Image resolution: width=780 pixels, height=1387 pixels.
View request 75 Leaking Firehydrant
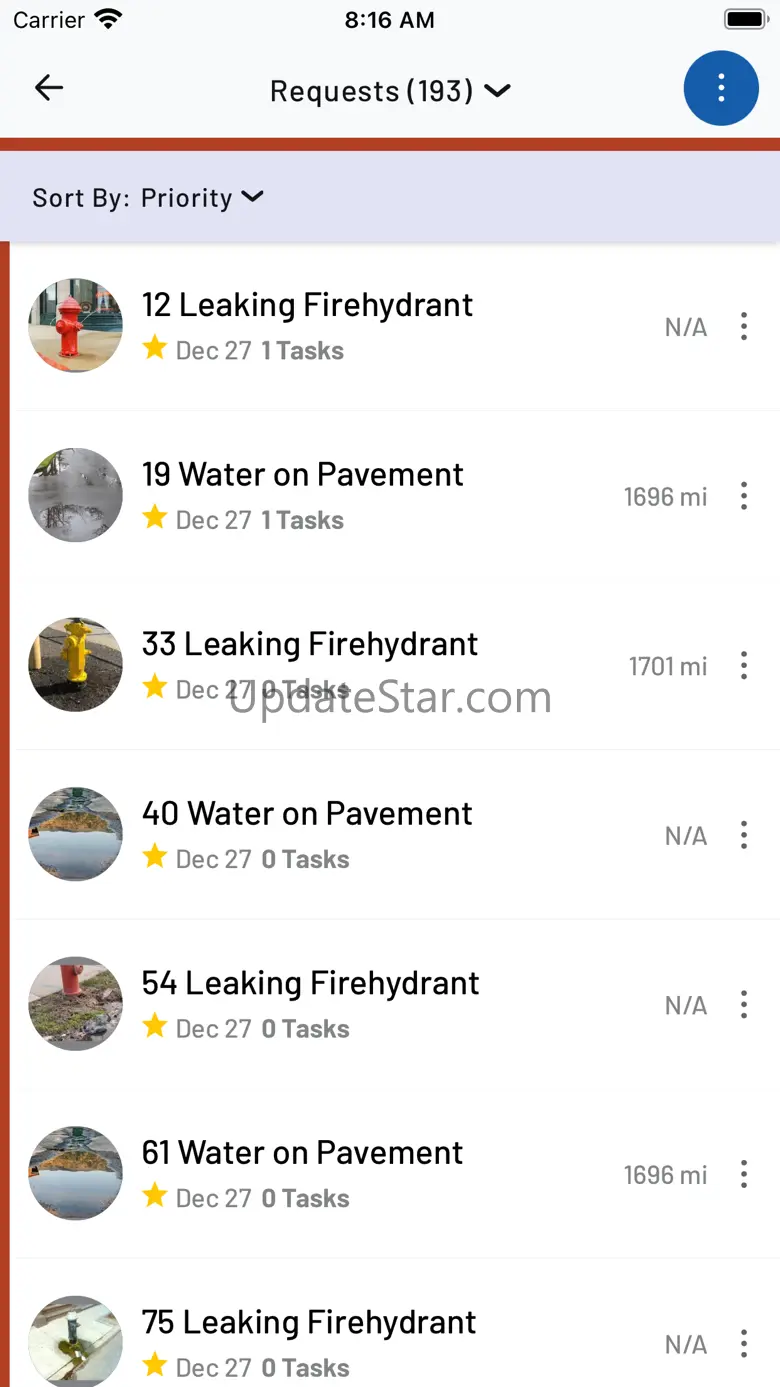(x=309, y=1322)
